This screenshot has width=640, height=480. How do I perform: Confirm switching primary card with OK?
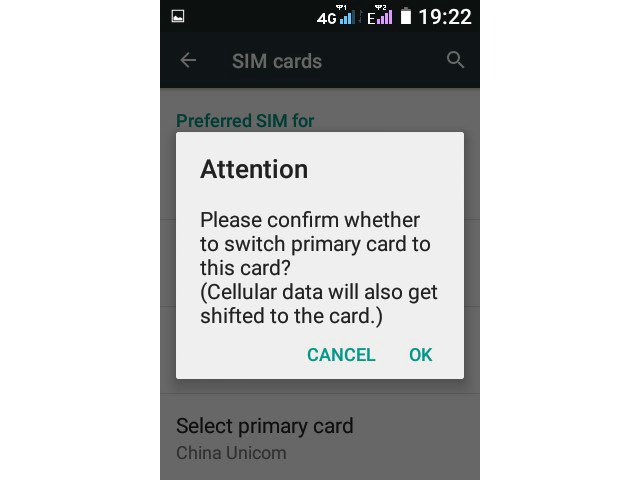click(420, 355)
